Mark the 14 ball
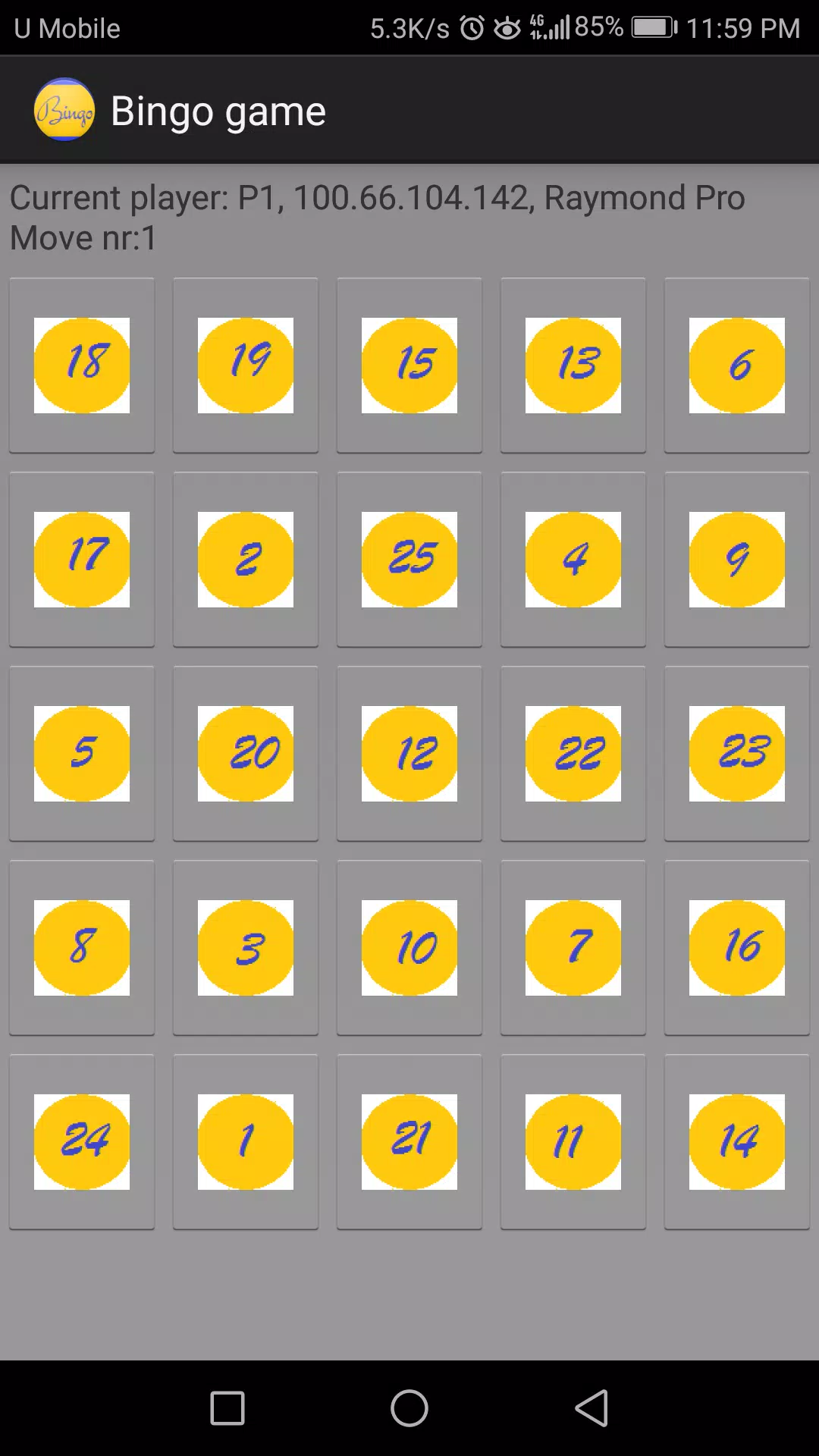The width and height of the screenshot is (819, 1456). pos(737,1142)
